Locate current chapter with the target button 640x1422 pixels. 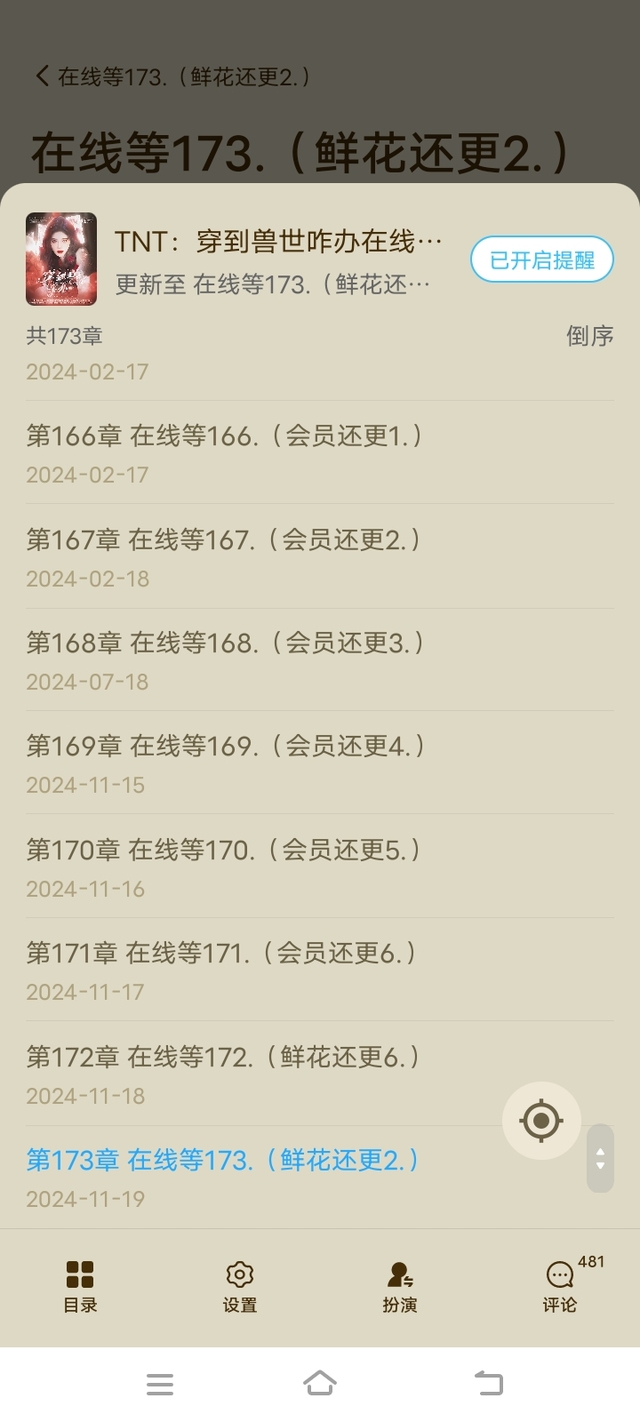541,1120
